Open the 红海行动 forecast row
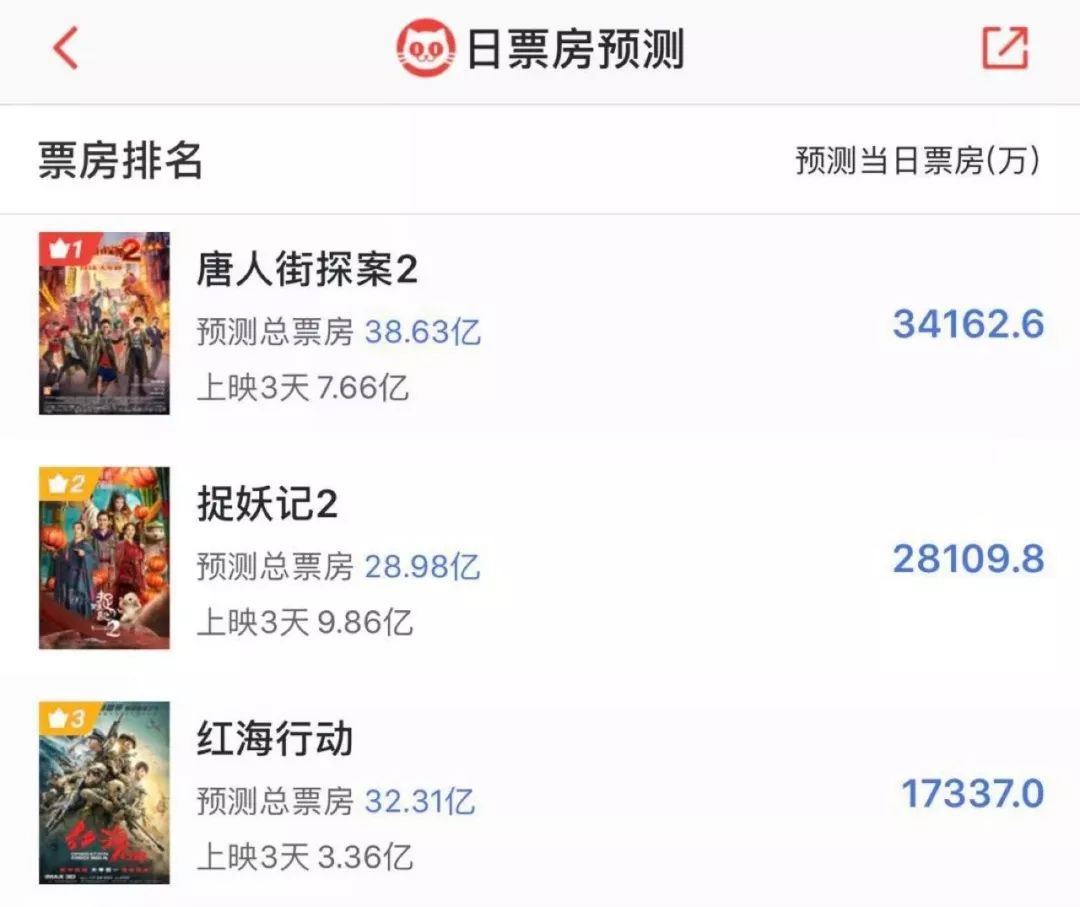This screenshot has width=1080, height=907. (540, 795)
